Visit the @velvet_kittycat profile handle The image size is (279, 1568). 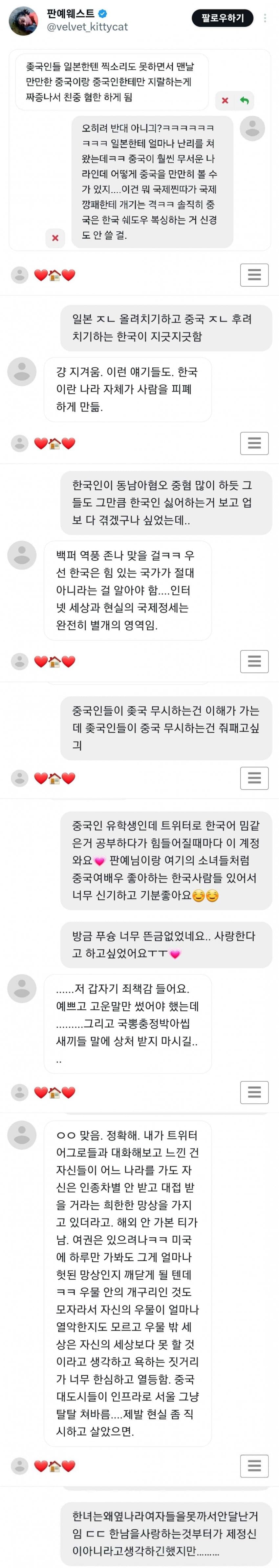[x=87, y=27]
